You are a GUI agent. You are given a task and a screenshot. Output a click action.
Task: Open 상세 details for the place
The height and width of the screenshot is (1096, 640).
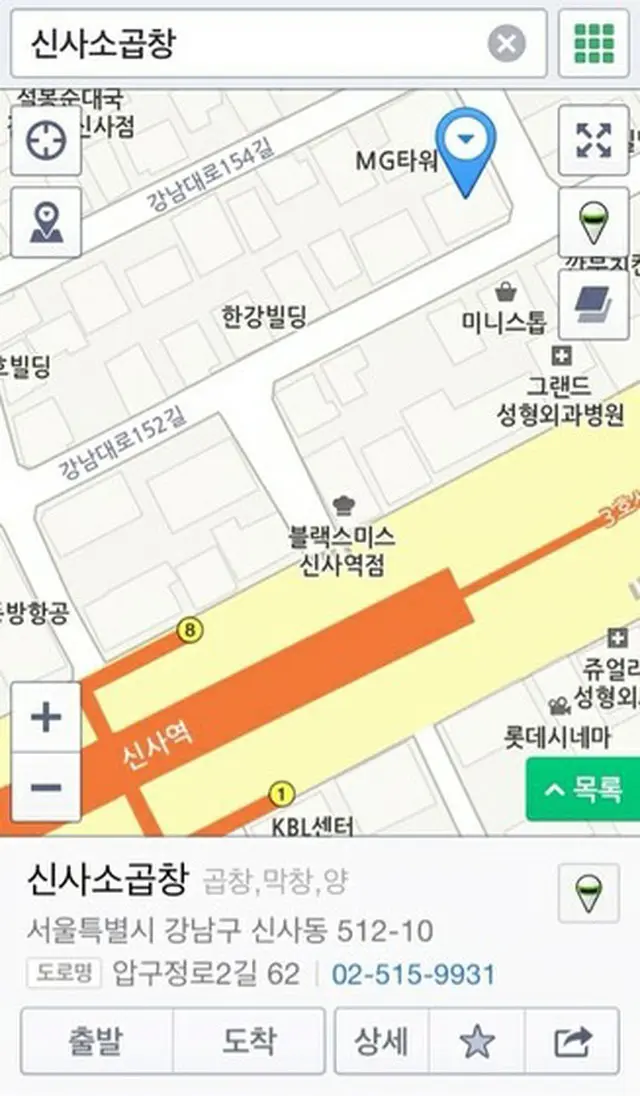(x=381, y=1041)
